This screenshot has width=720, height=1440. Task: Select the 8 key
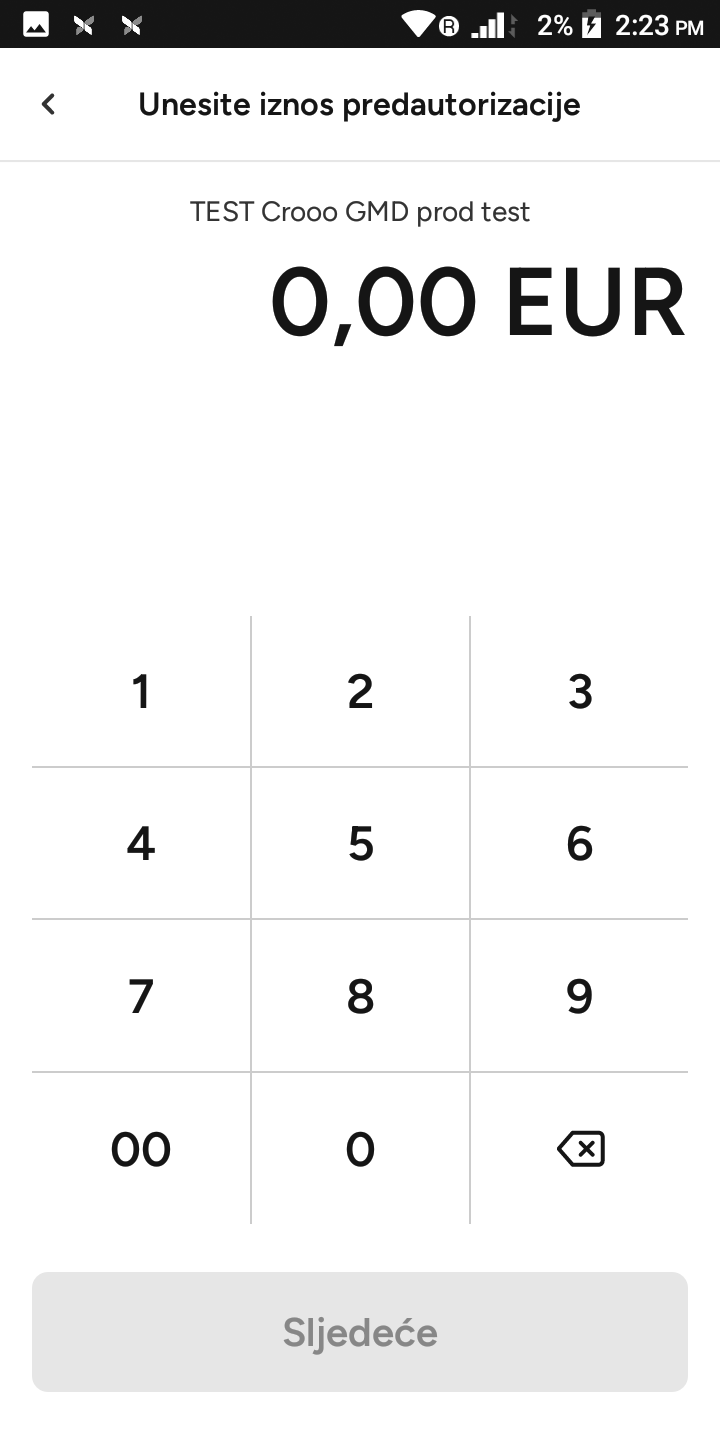(360, 996)
